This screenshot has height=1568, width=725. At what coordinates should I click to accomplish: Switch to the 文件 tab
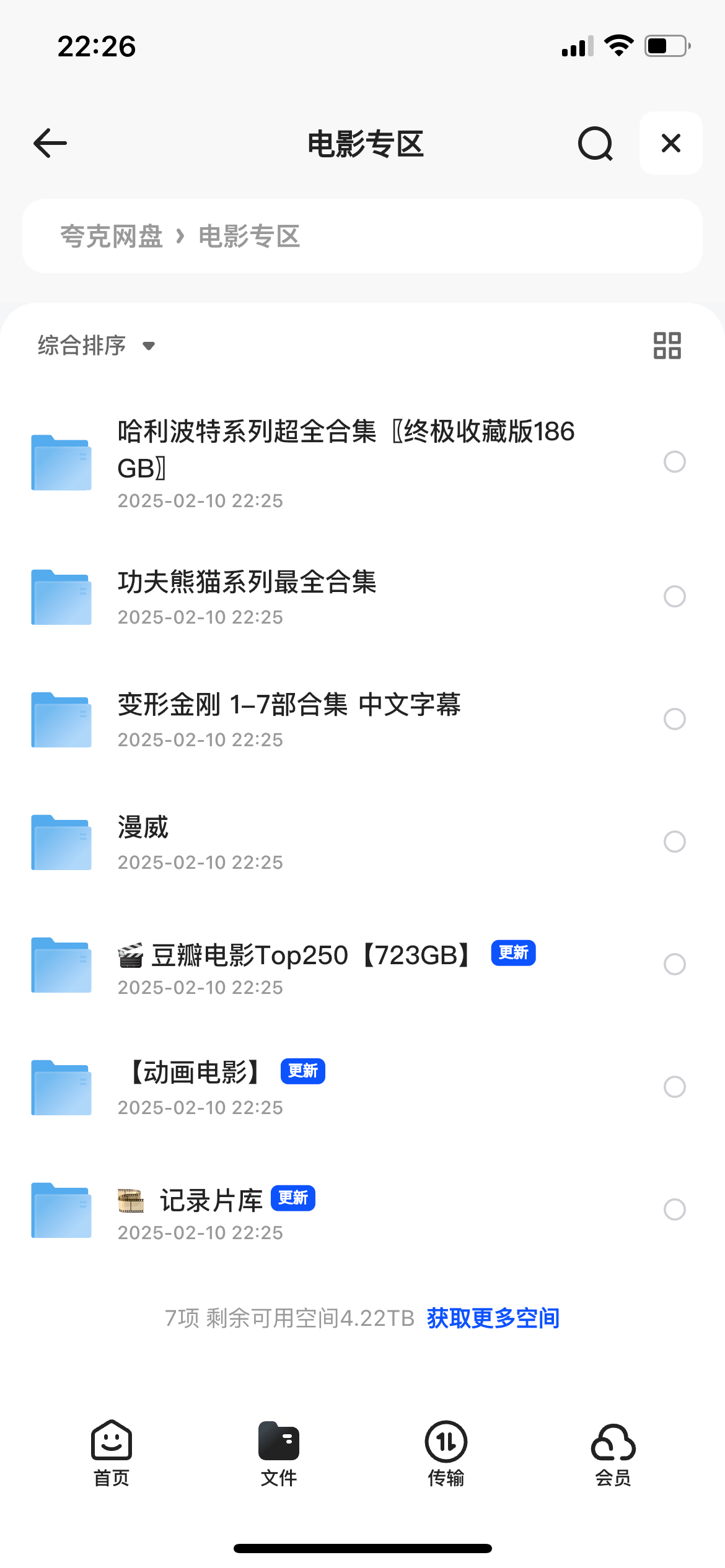click(279, 1453)
